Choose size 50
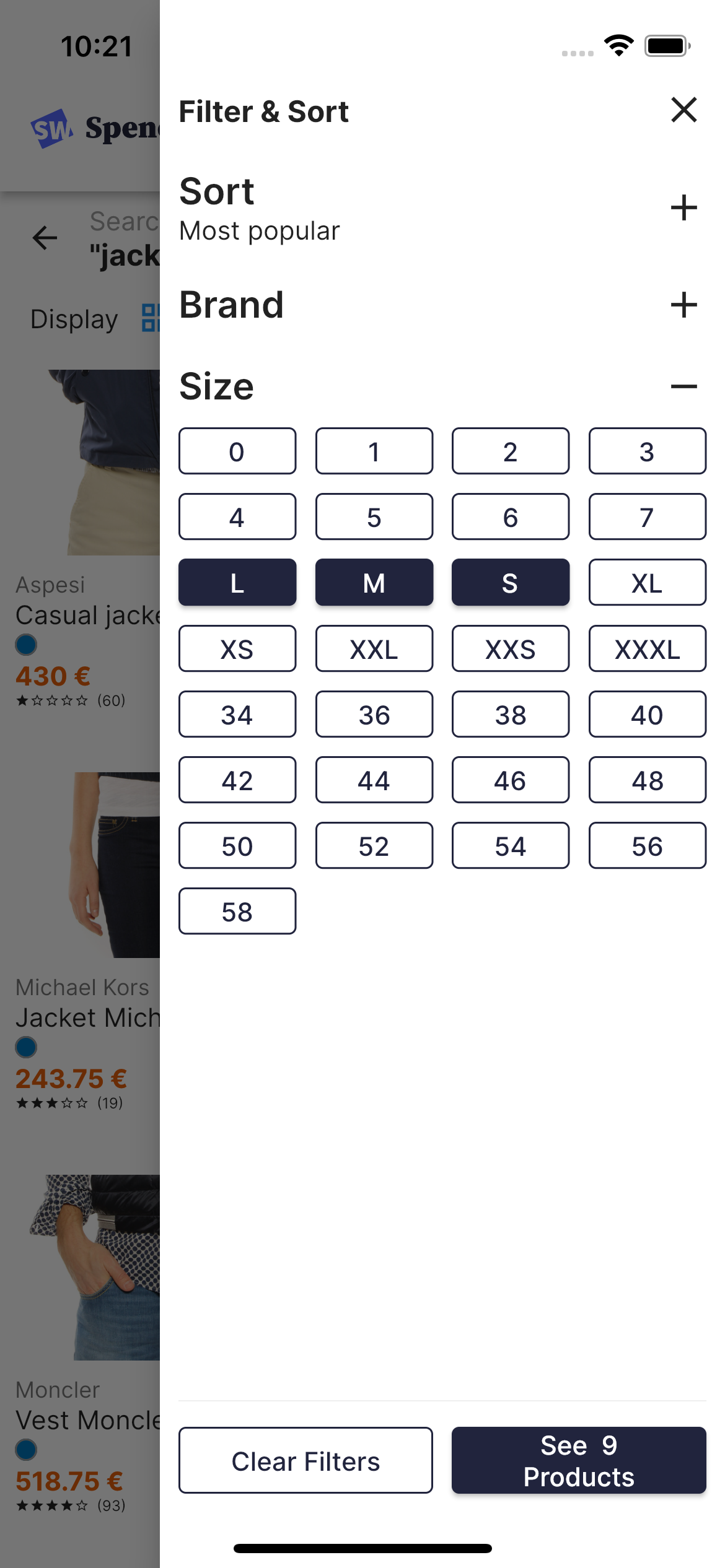 [x=237, y=845]
